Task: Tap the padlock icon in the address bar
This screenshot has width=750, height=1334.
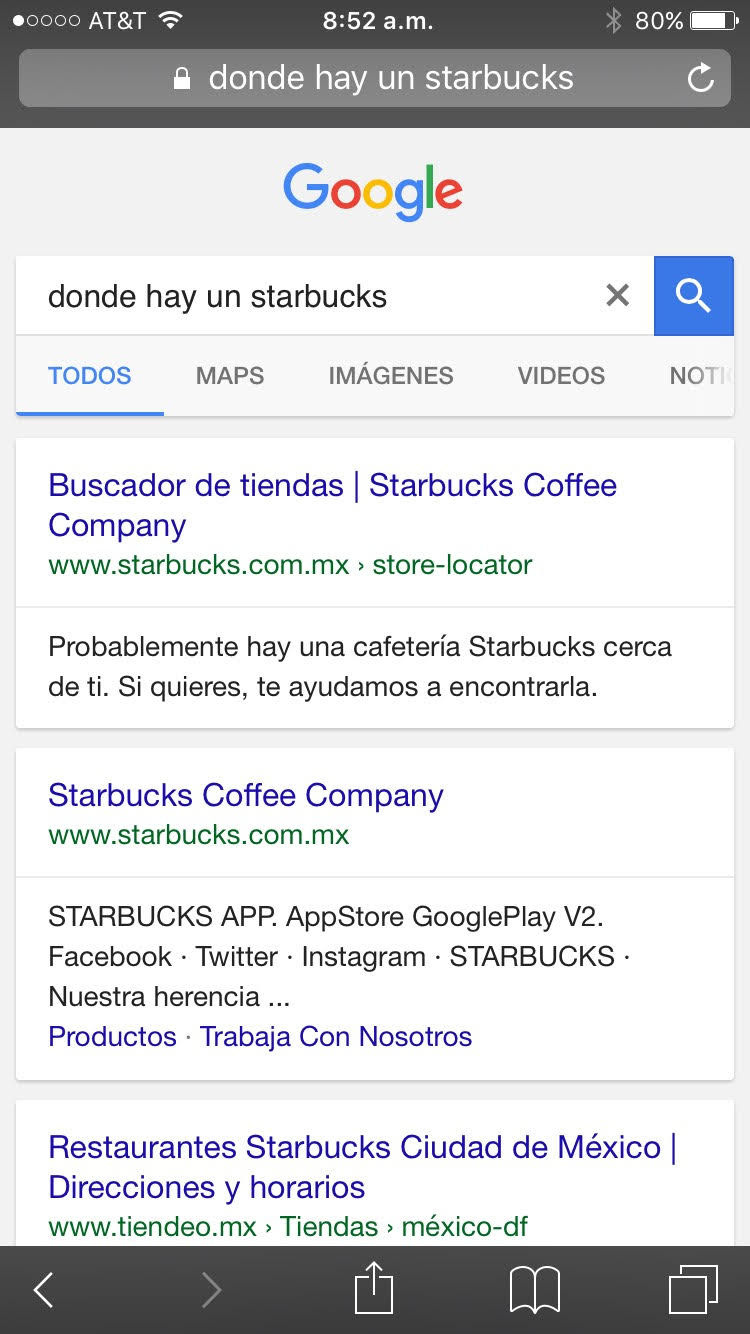Action: pyautogui.click(x=181, y=77)
